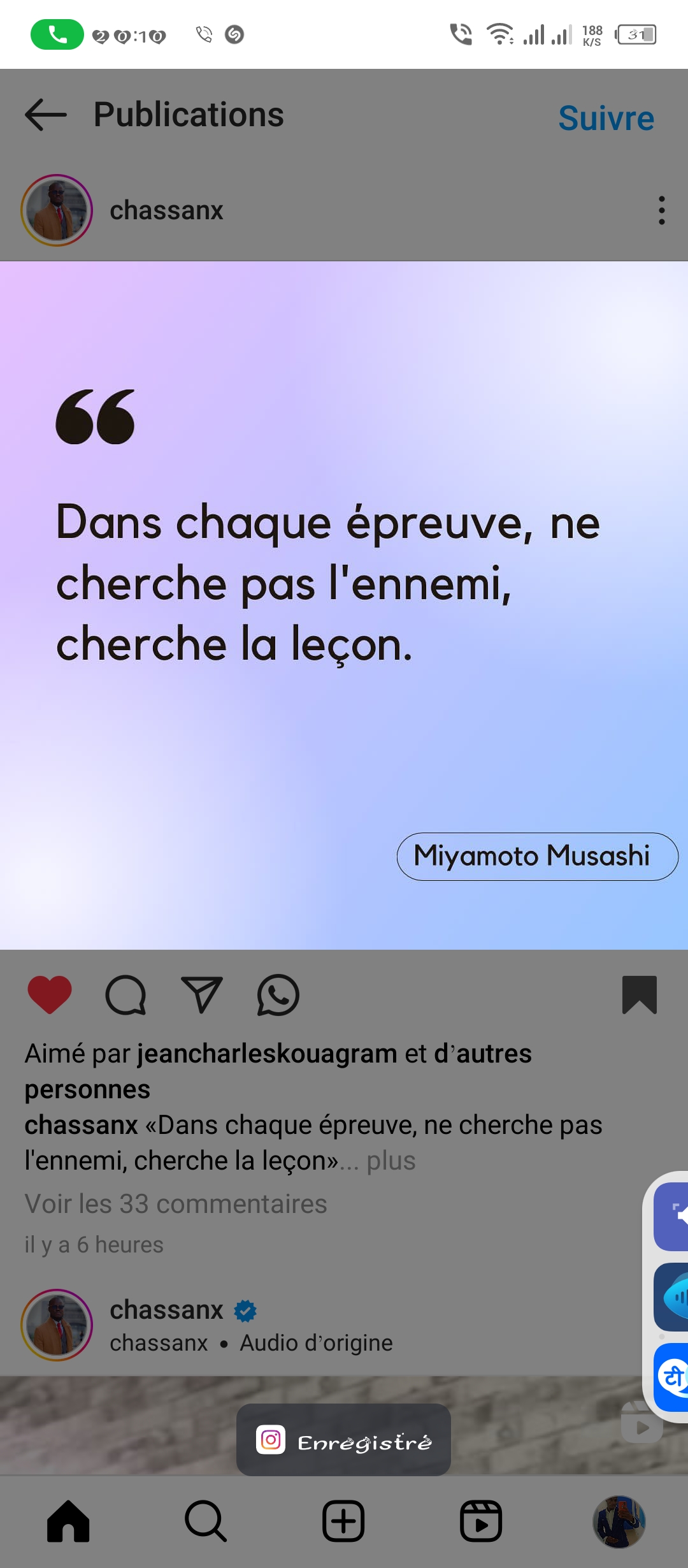Open my profile tab
Screen dimensions: 688x1568
(619, 1521)
